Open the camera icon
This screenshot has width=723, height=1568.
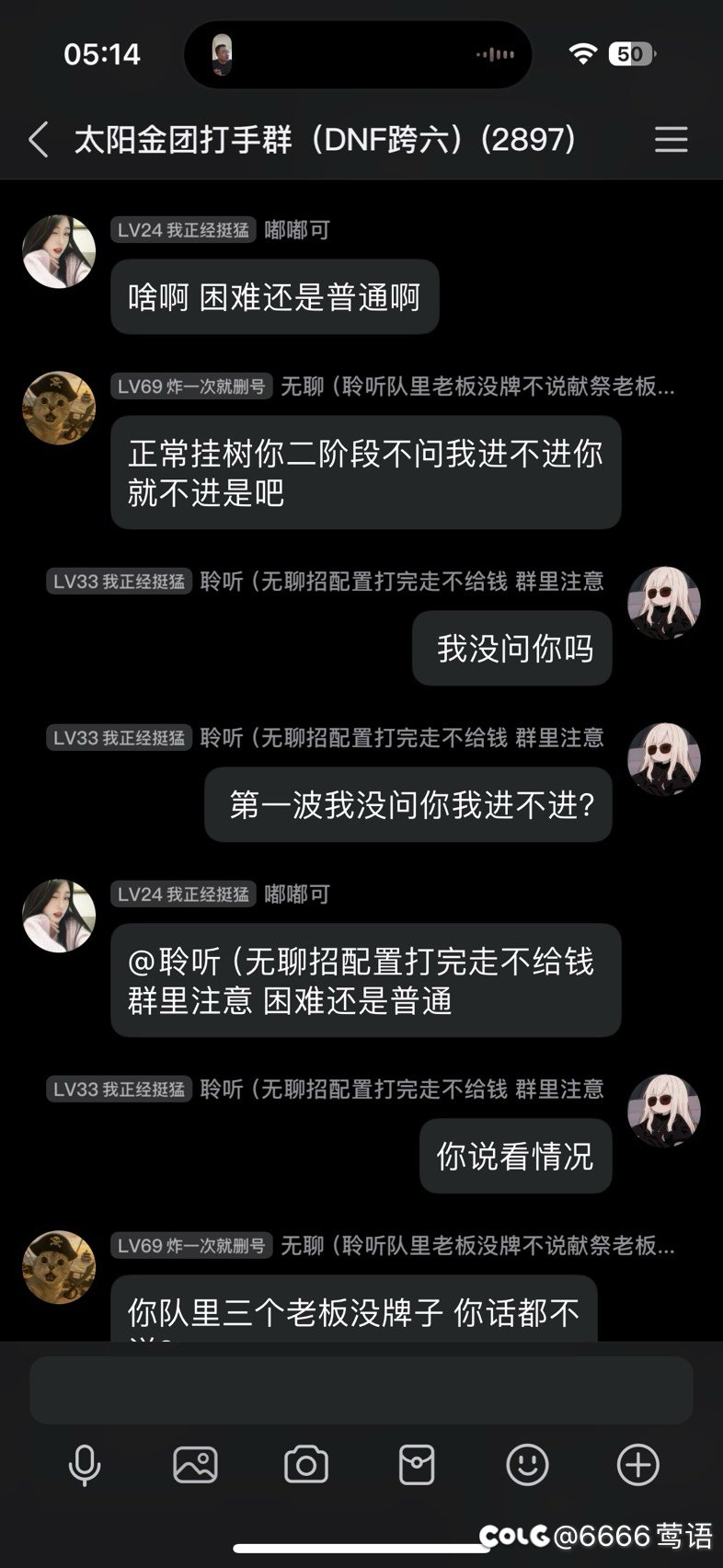pos(306,1465)
